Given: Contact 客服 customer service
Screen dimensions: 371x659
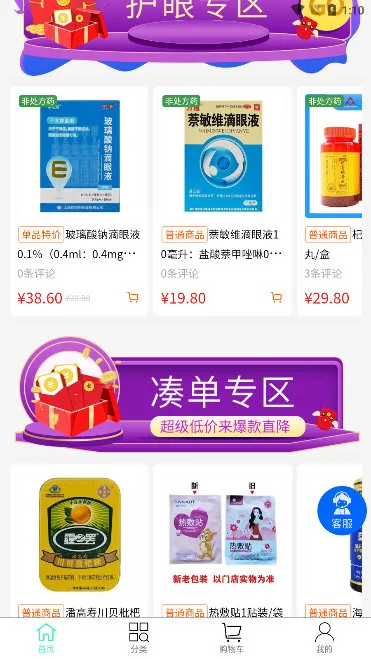Looking at the screenshot, I should click(342, 510).
